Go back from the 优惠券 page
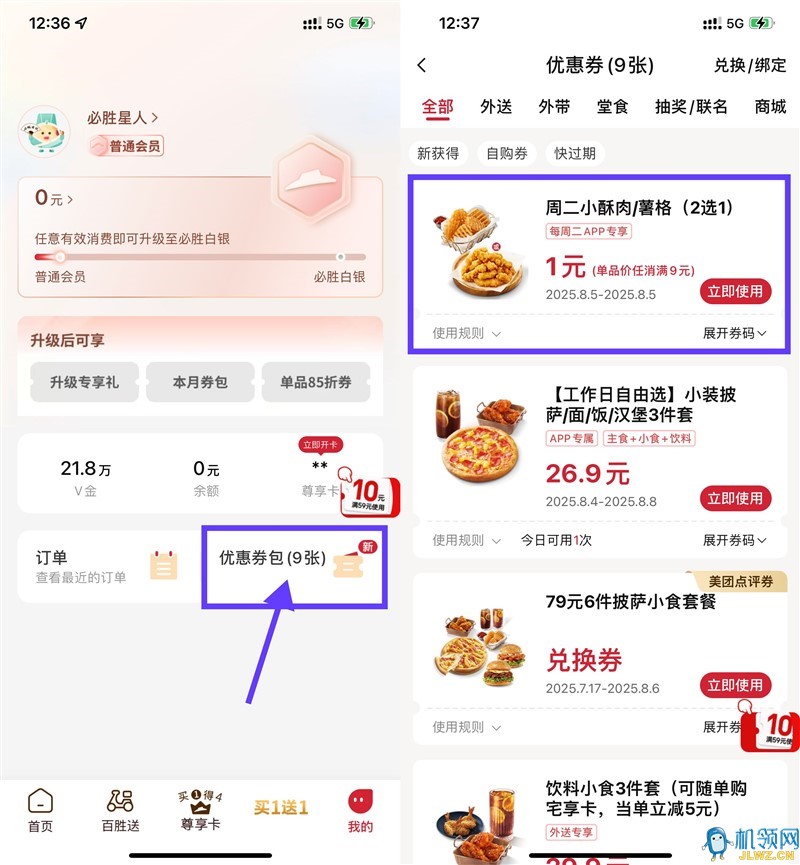Image resolution: width=800 pixels, height=865 pixels. [422, 65]
